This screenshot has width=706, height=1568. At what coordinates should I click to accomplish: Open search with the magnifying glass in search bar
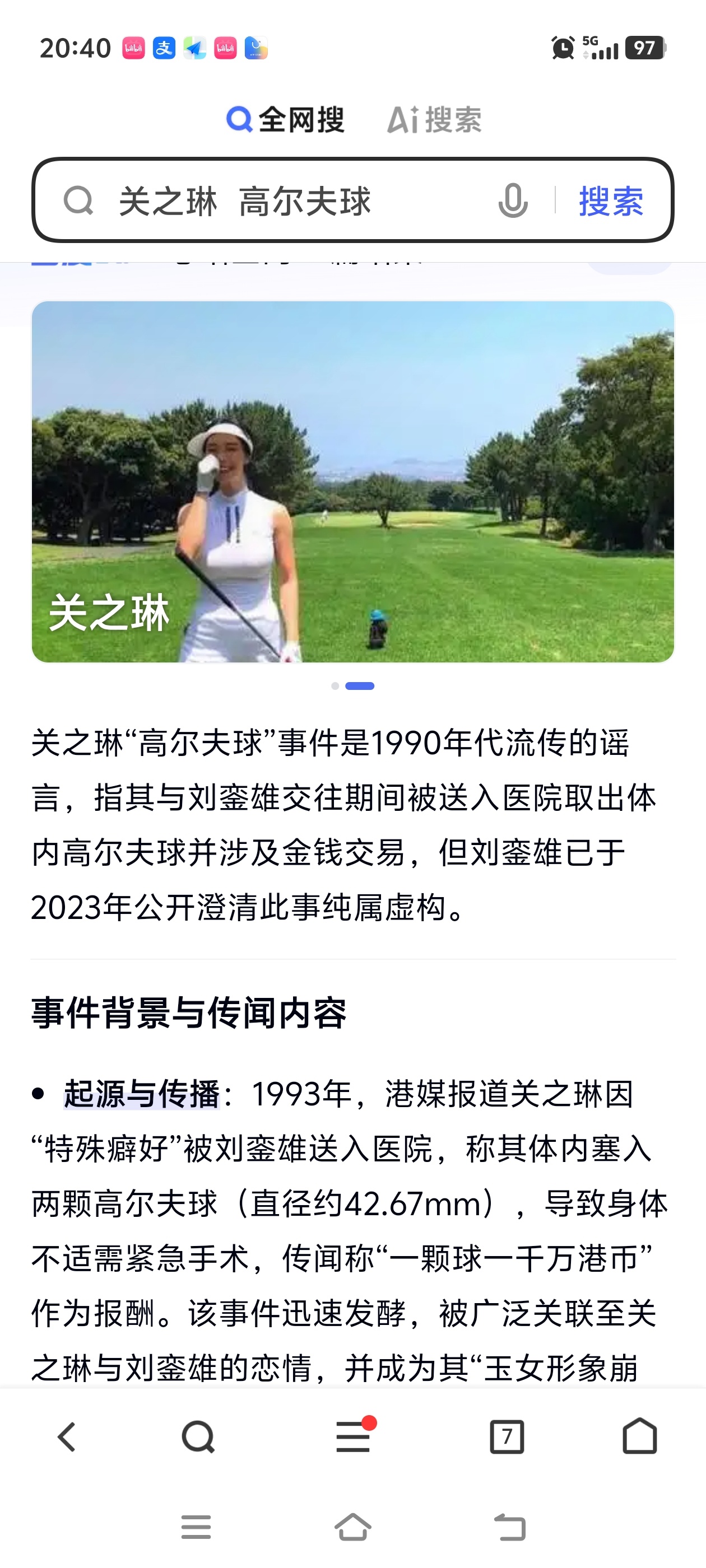click(x=78, y=200)
